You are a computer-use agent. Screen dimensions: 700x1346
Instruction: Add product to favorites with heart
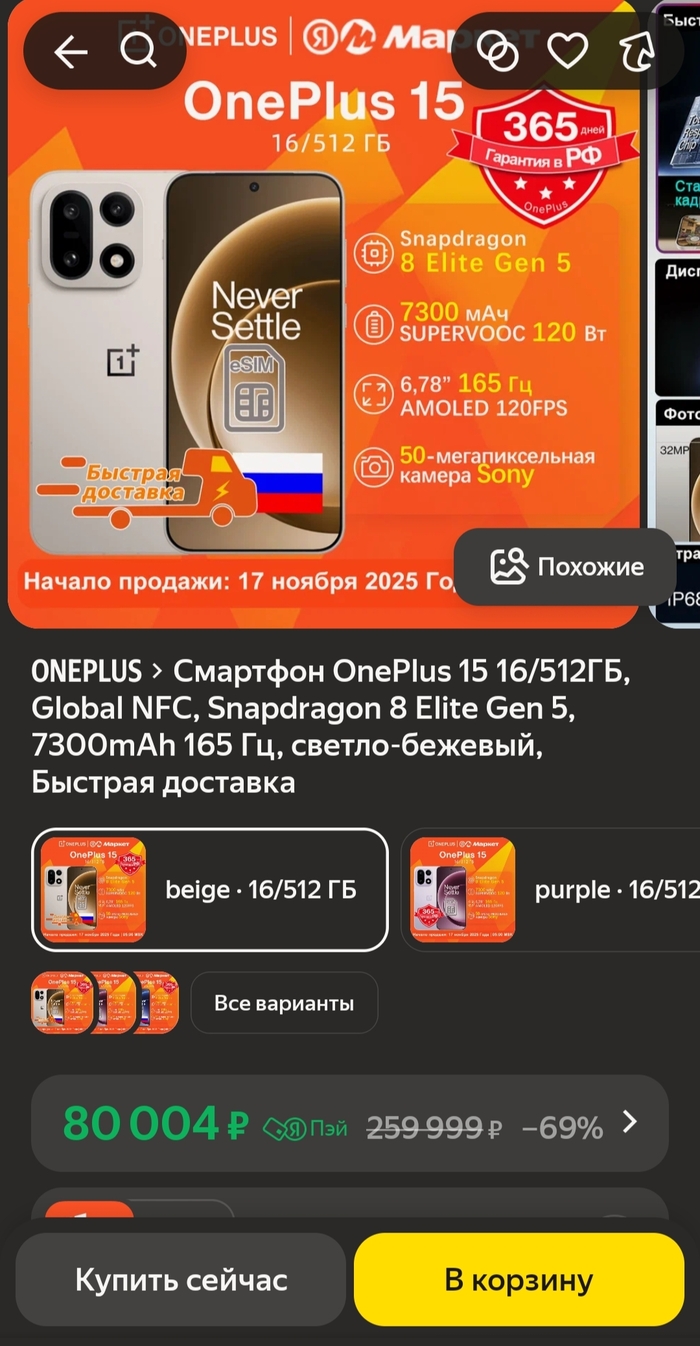point(567,50)
